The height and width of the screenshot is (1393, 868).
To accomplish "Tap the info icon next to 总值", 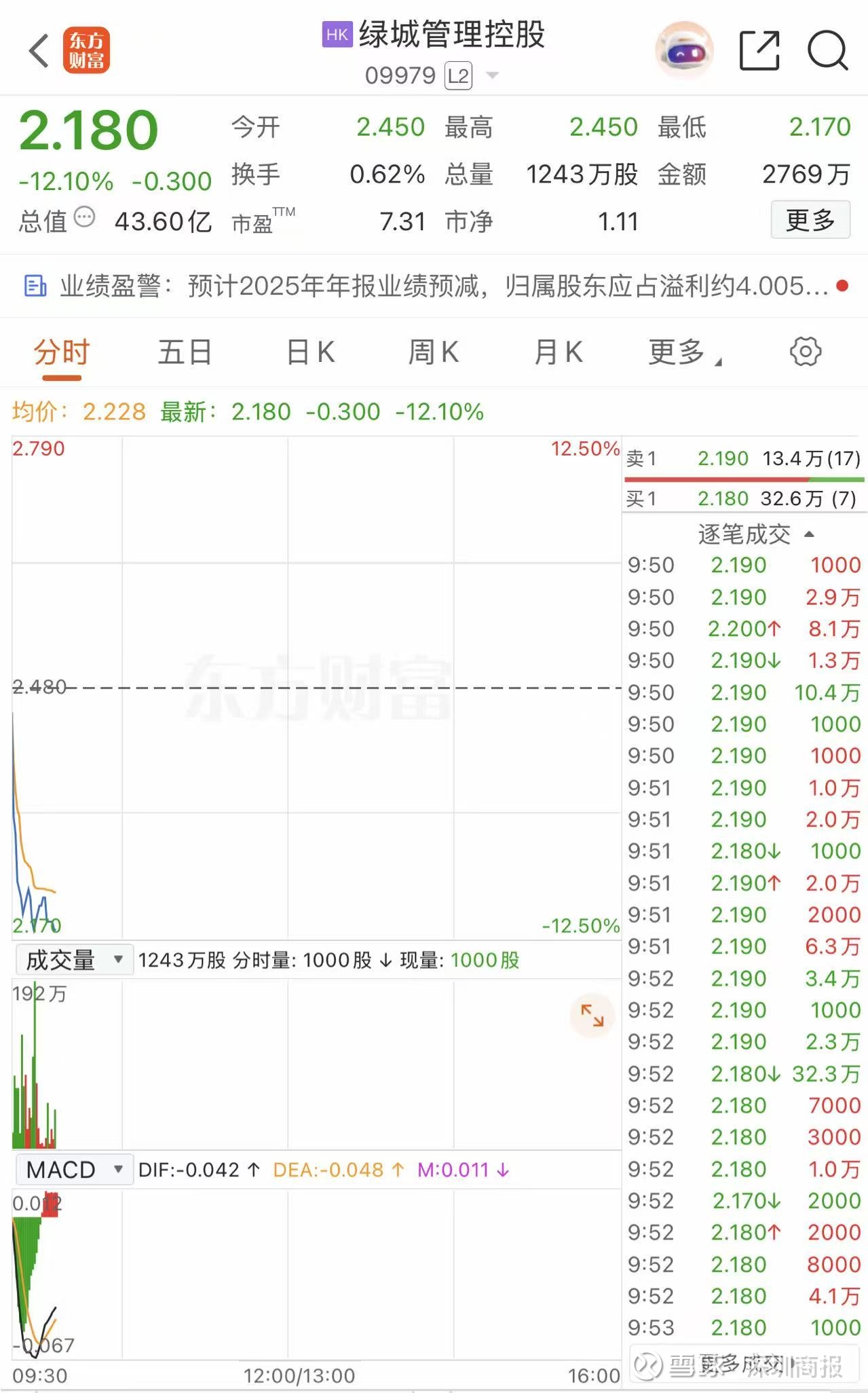I will [x=84, y=218].
